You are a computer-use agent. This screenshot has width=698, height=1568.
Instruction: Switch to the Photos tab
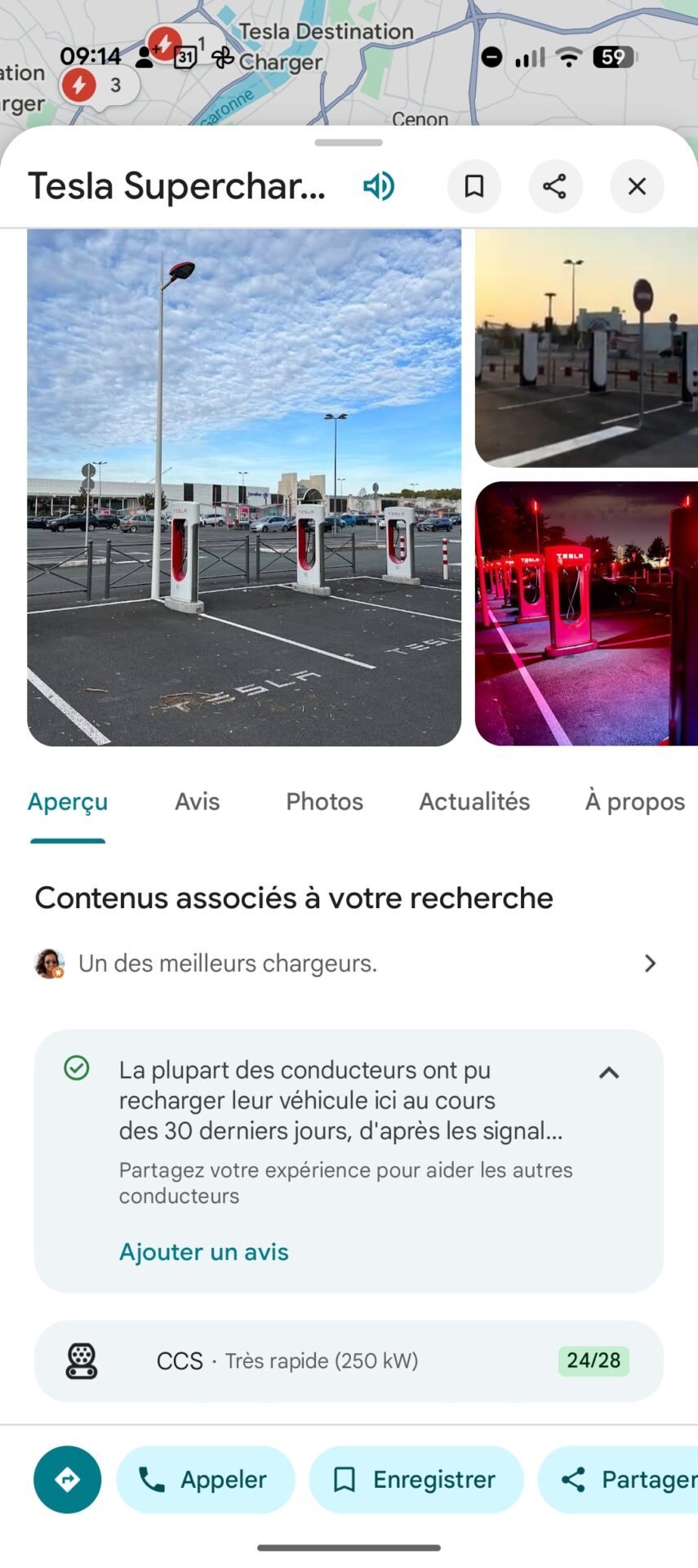[324, 802]
